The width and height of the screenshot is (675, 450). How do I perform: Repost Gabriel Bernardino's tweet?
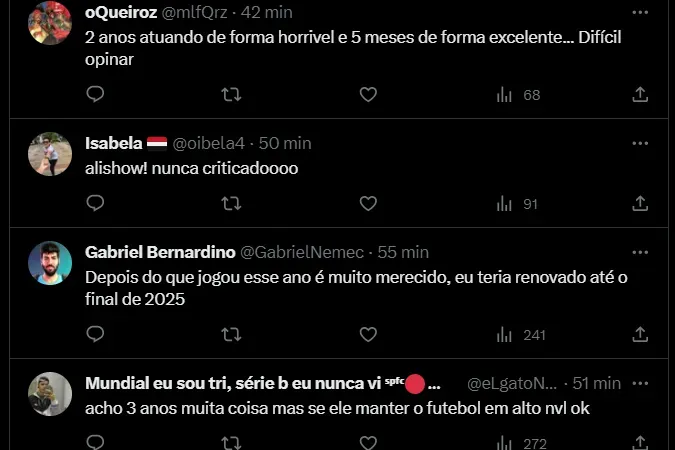click(231, 334)
